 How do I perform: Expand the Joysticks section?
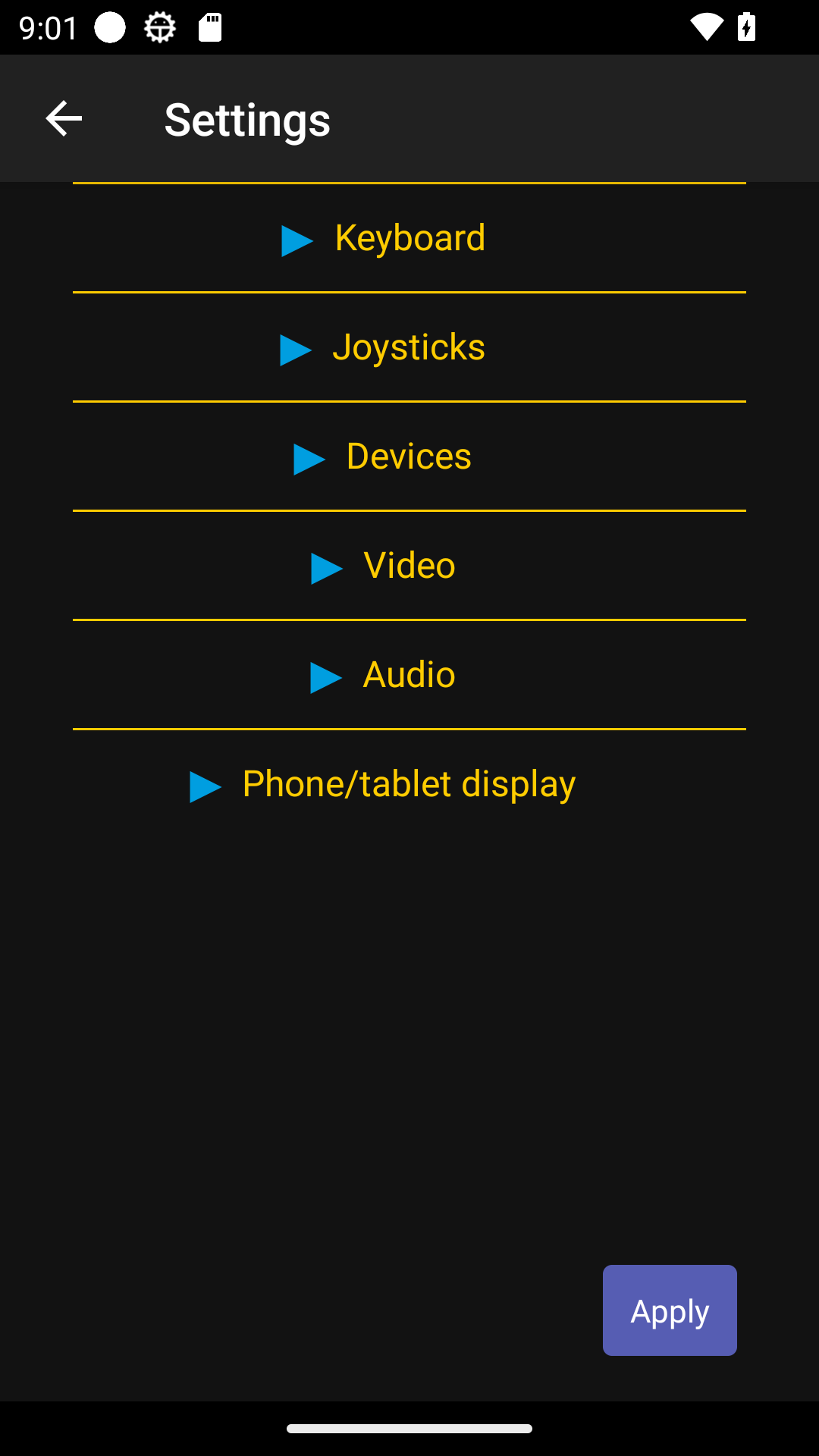[409, 347]
